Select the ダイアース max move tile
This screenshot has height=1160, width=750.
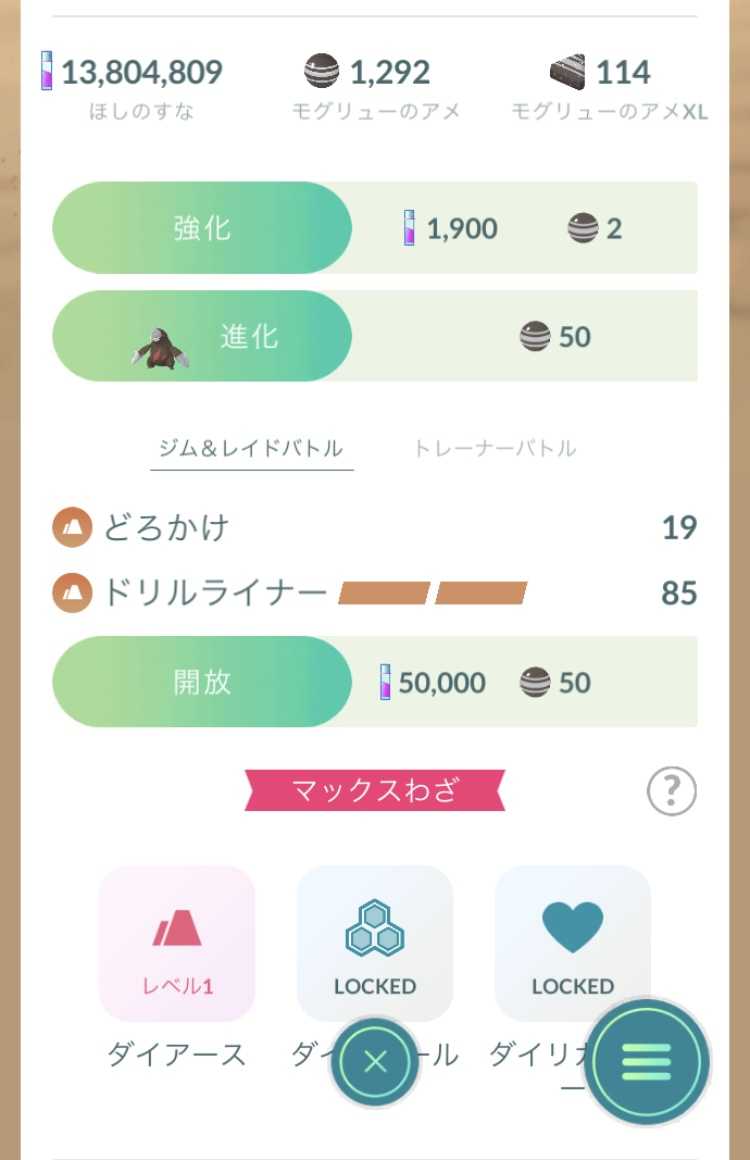177,943
